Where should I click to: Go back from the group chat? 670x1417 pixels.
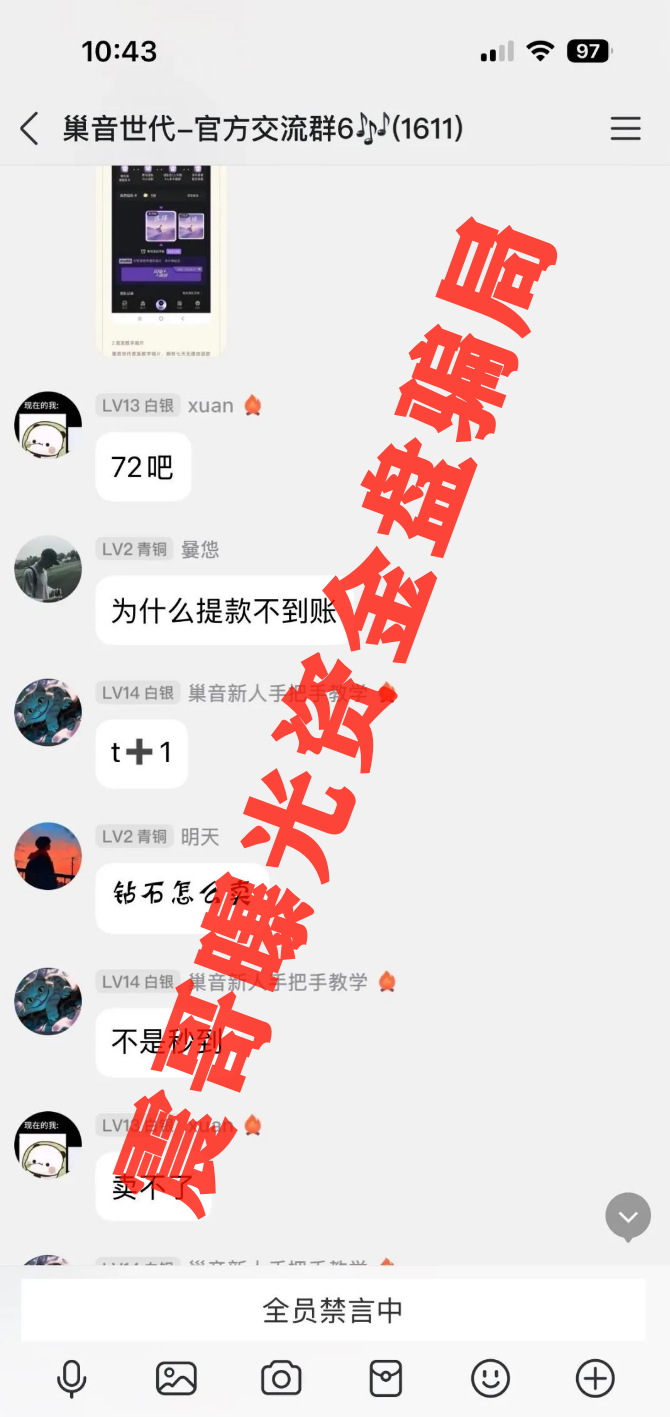(x=30, y=129)
